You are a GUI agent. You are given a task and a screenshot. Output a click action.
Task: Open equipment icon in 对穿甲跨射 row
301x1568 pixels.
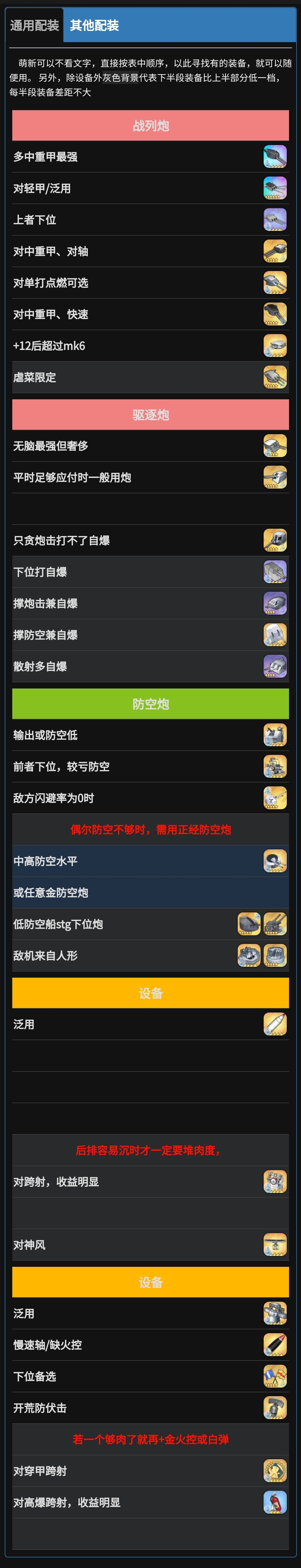click(x=275, y=1471)
